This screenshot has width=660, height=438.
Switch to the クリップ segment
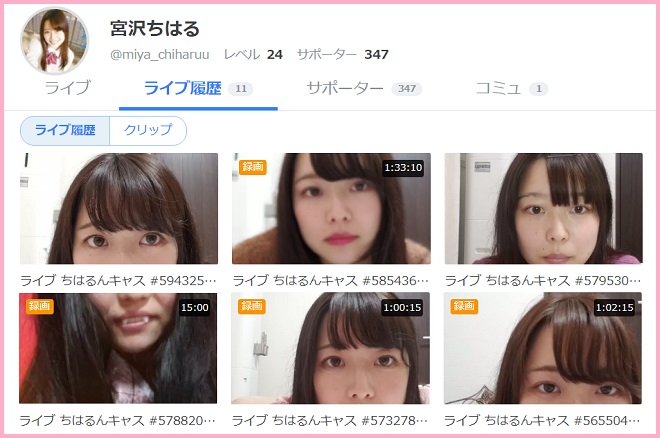point(148,130)
